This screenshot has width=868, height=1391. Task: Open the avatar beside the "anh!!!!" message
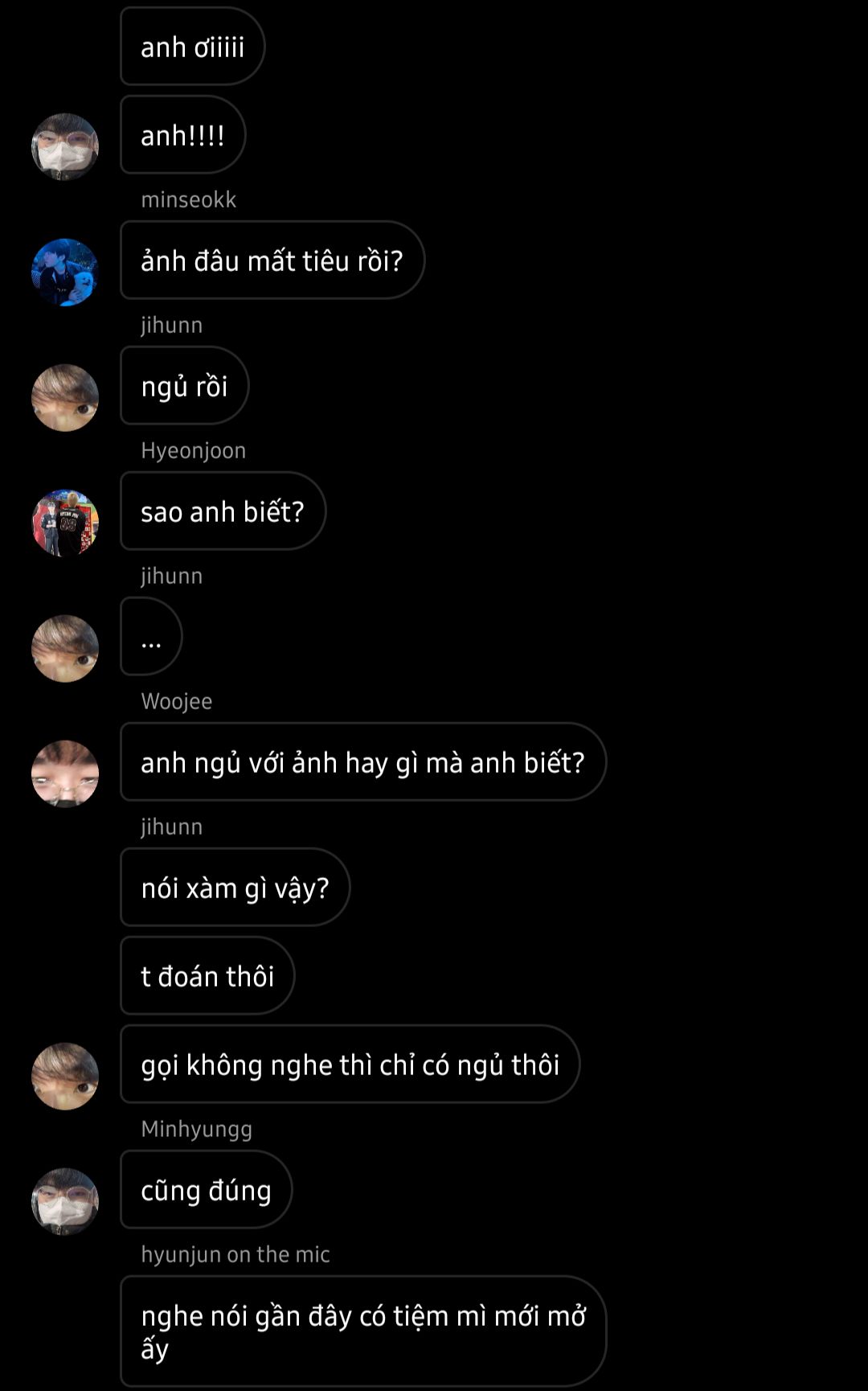coord(65,146)
